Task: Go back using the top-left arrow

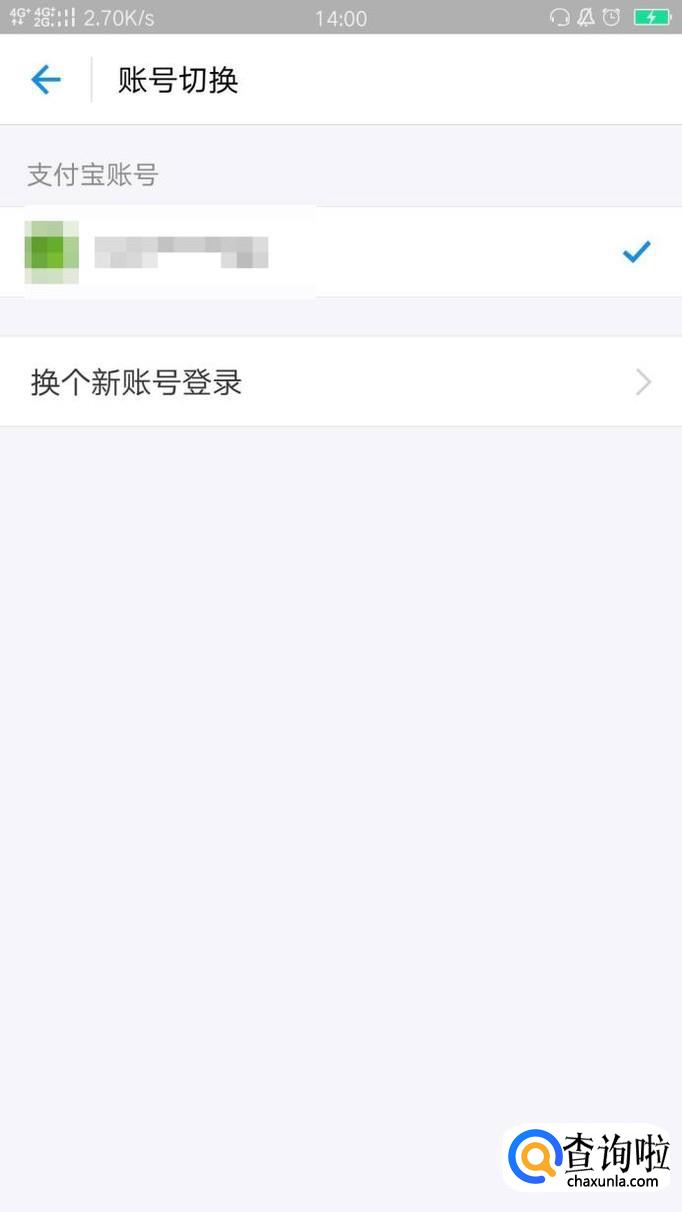Action: tap(46, 80)
